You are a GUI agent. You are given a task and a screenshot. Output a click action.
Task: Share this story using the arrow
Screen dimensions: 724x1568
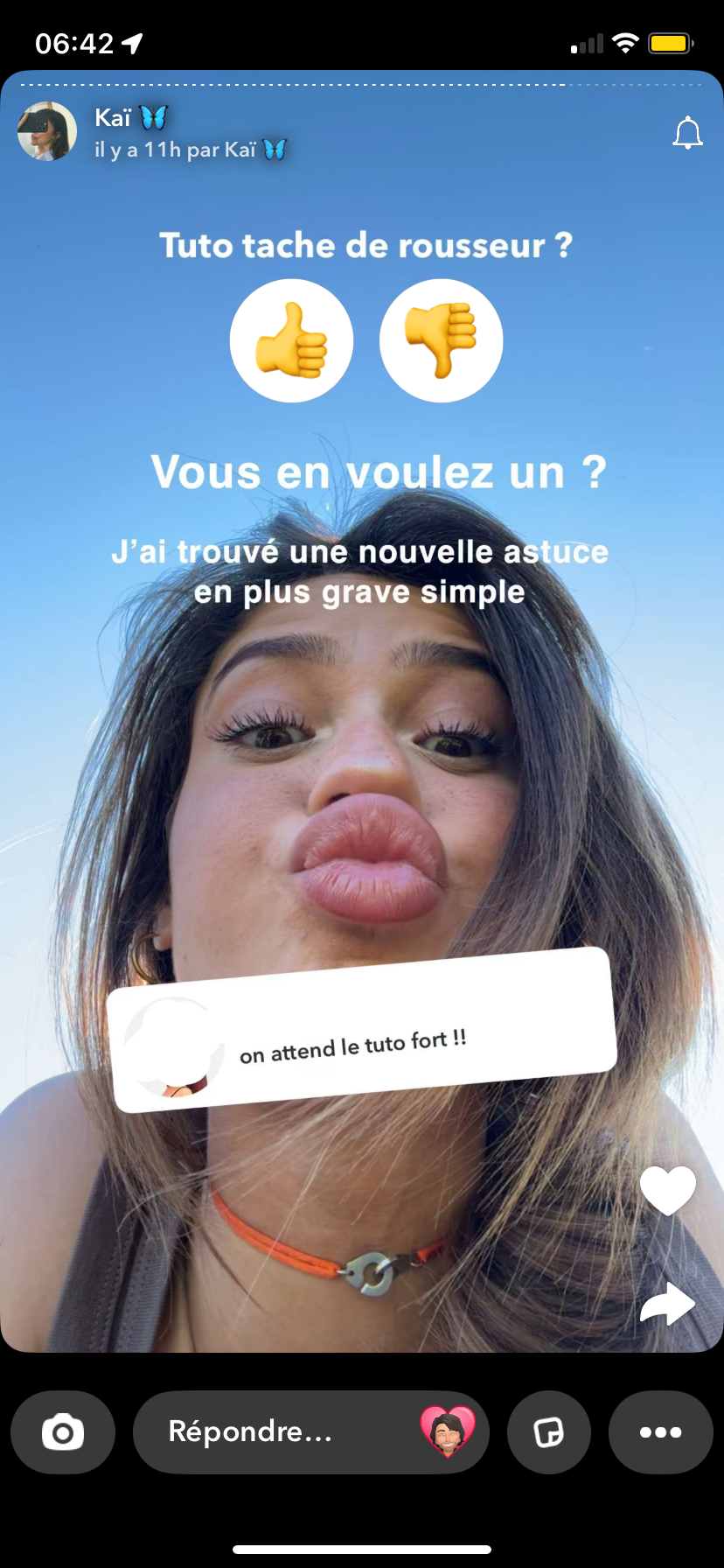pos(667,1305)
